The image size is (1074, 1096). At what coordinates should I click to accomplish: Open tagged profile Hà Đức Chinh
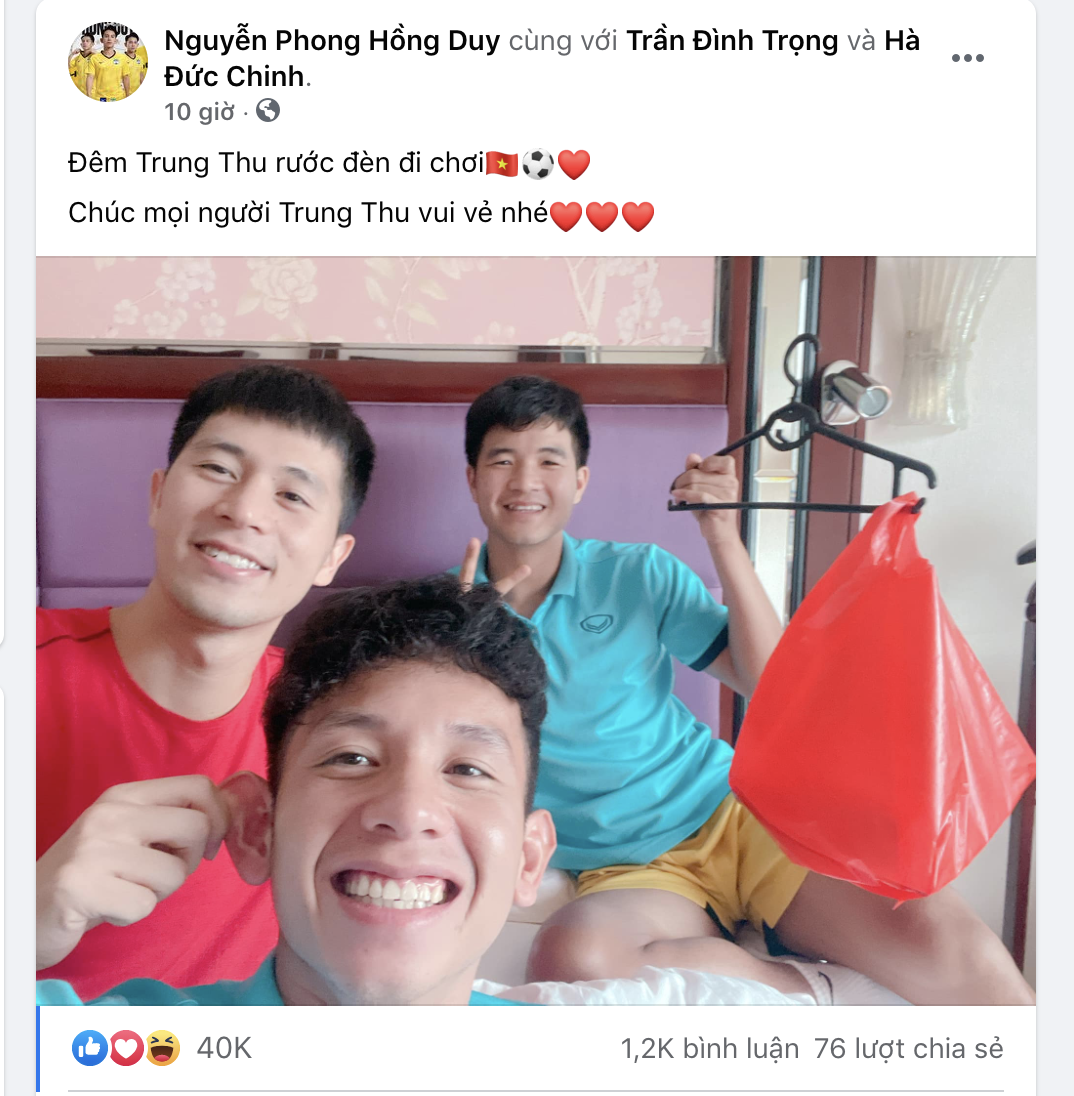(x=236, y=75)
